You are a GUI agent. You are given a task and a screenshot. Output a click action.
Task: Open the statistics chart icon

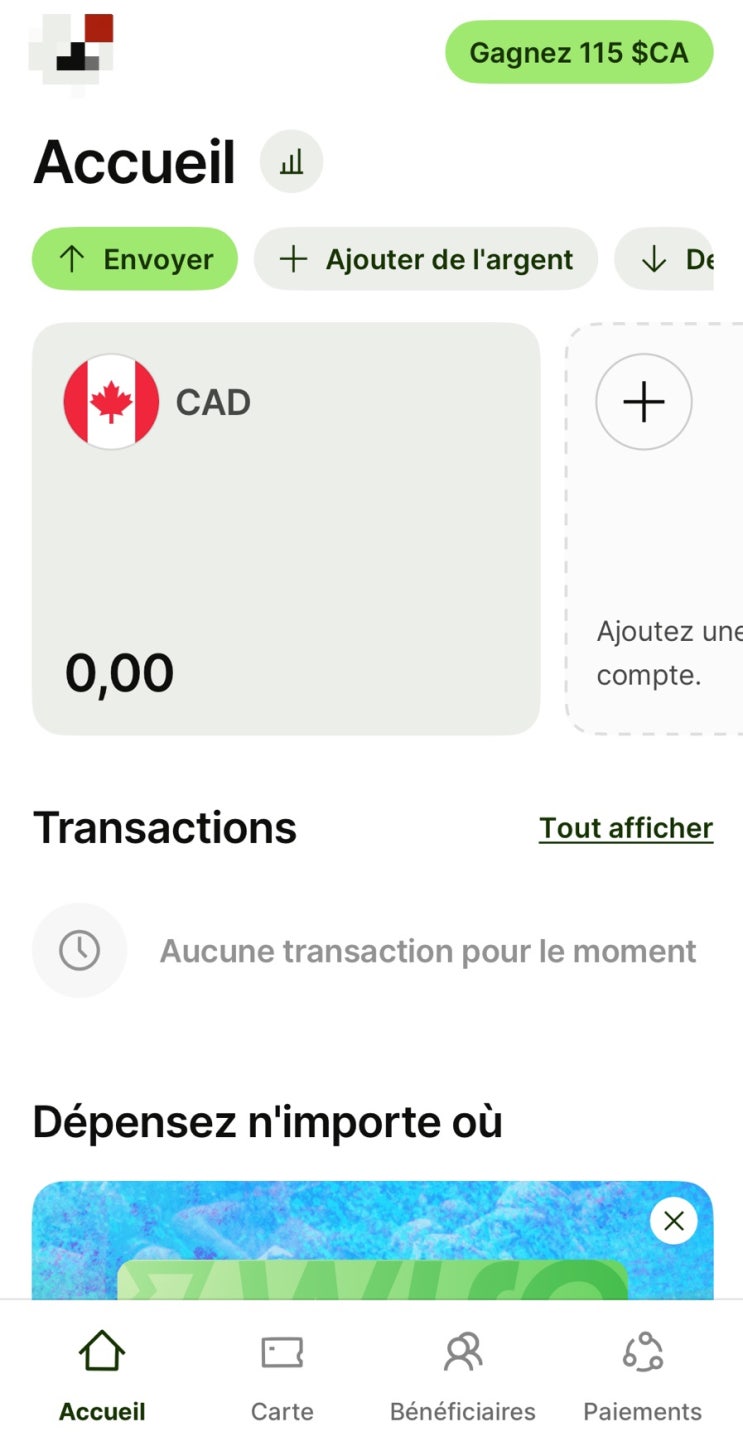(291, 161)
